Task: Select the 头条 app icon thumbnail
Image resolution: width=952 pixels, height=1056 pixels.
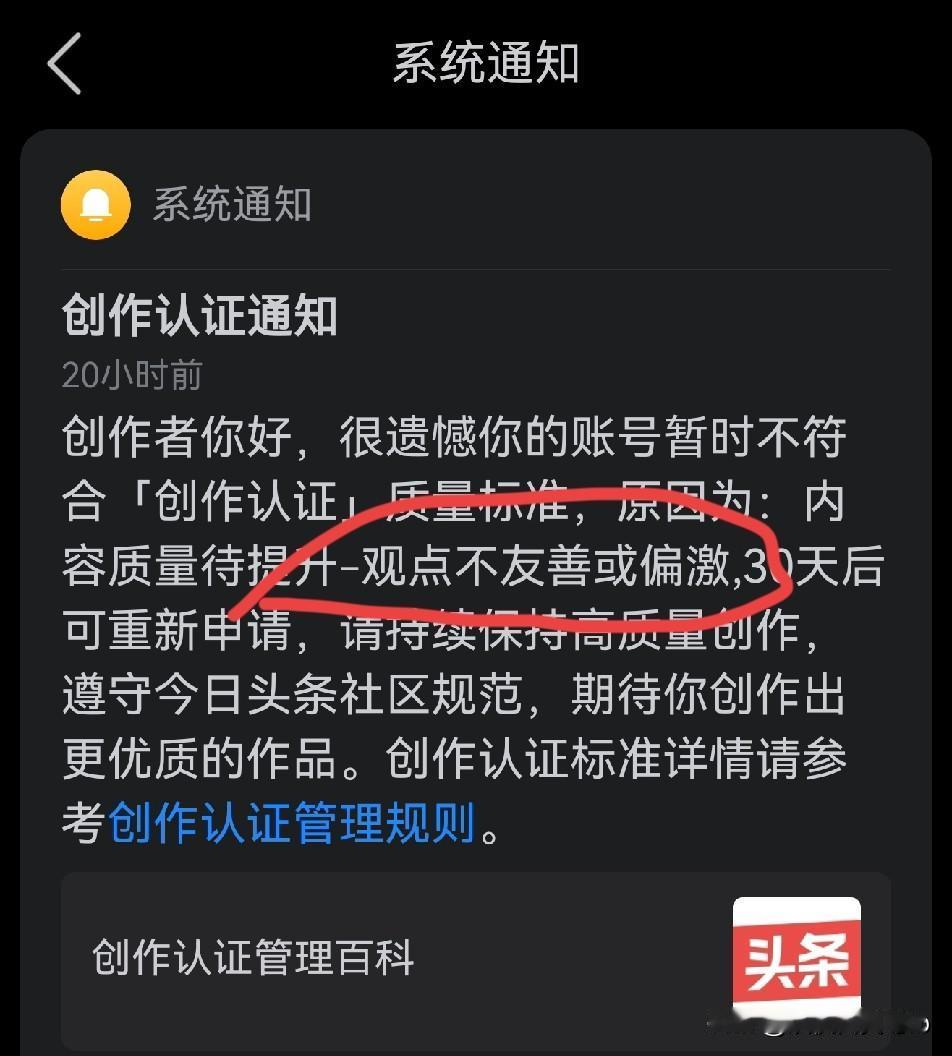Action: coord(795,955)
